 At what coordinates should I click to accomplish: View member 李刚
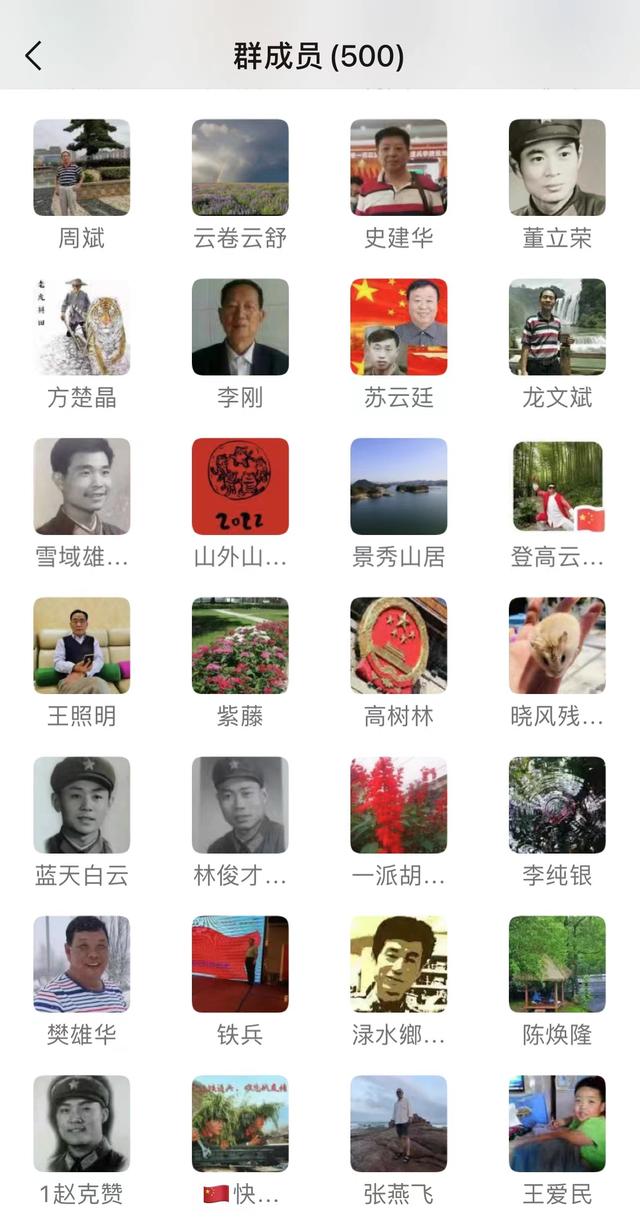pyautogui.click(x=240, y=327)
